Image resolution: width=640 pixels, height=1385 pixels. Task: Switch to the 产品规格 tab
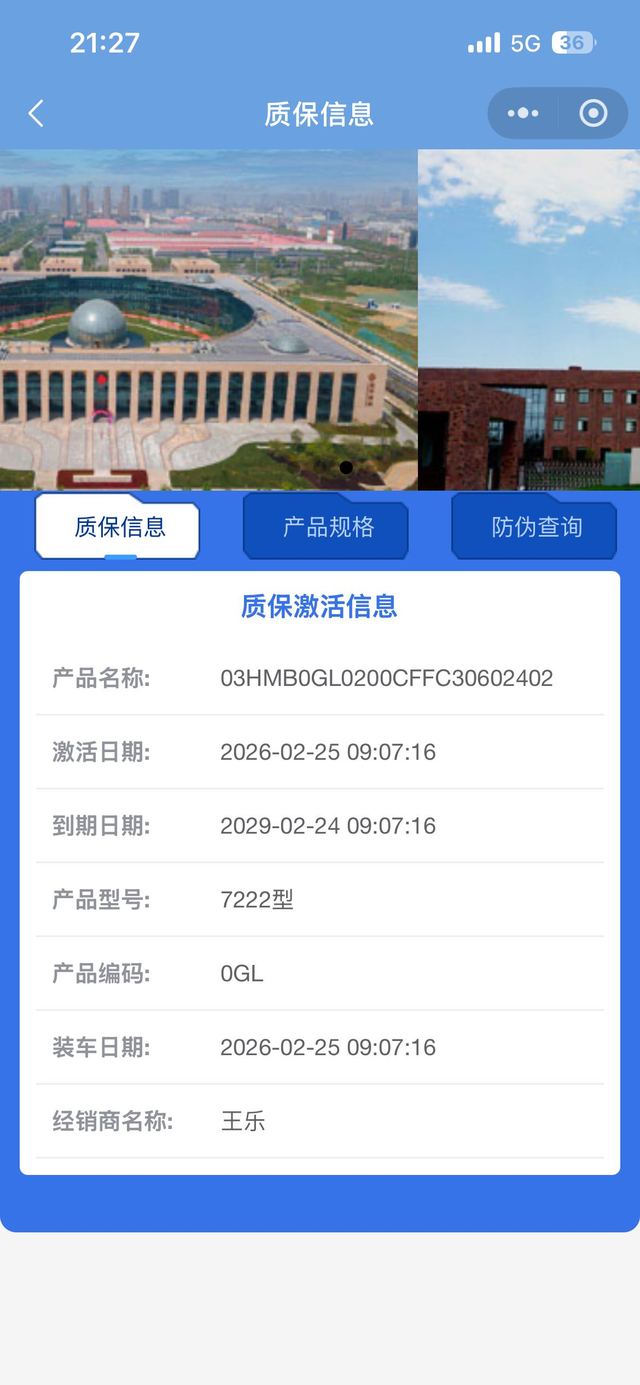tap(326, 527)
